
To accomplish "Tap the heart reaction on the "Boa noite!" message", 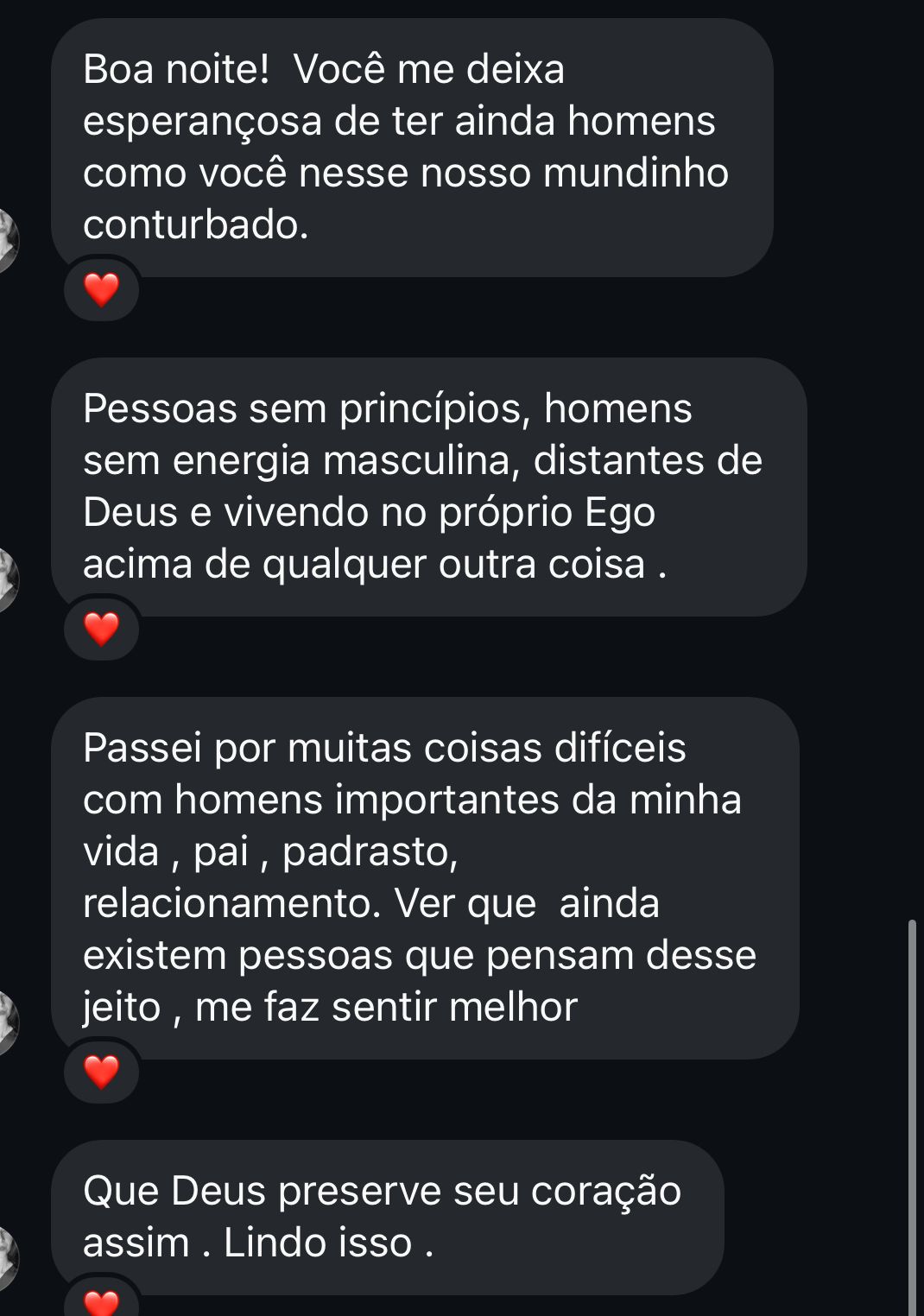I will pyautogui.click(x=101, y=288).
